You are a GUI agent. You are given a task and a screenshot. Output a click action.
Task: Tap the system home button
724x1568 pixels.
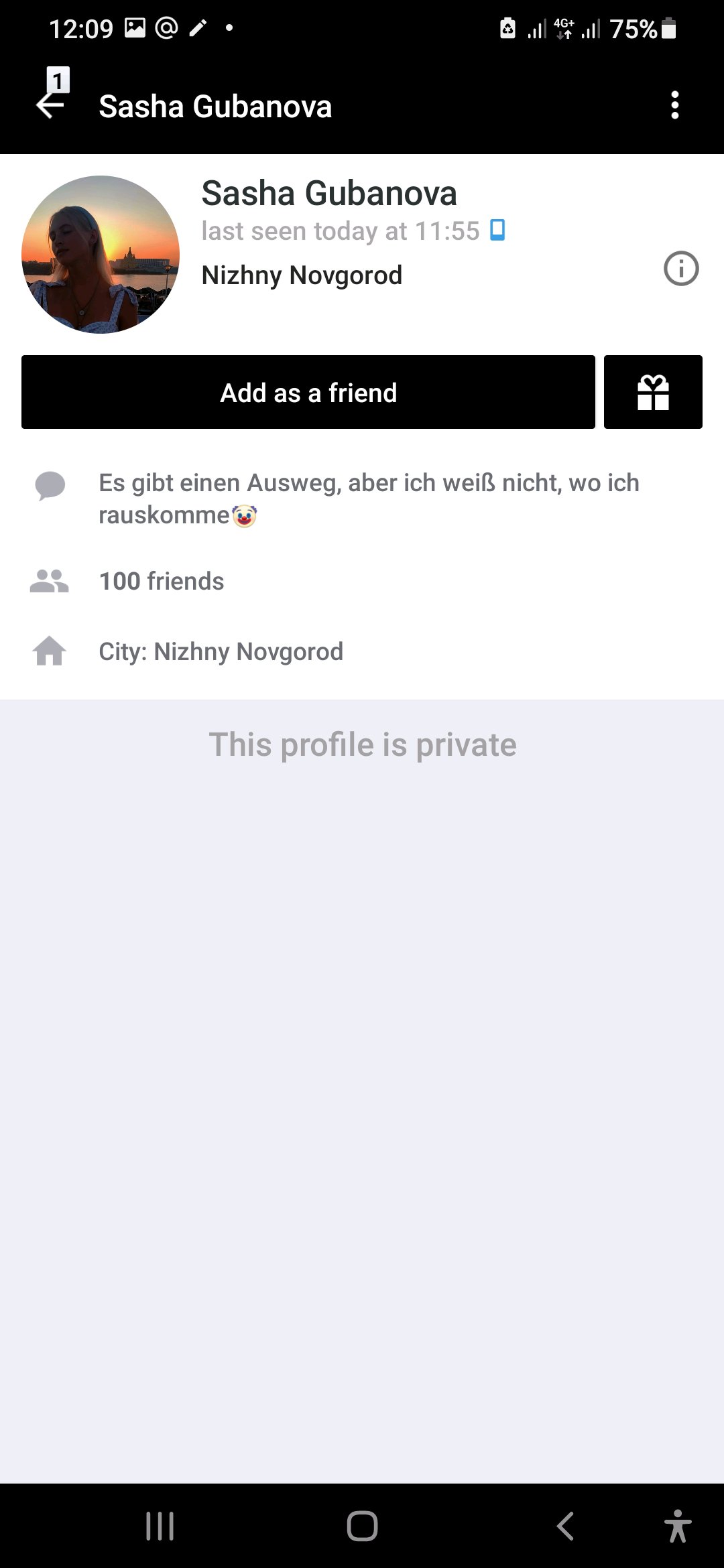[x=362, y=1526]
